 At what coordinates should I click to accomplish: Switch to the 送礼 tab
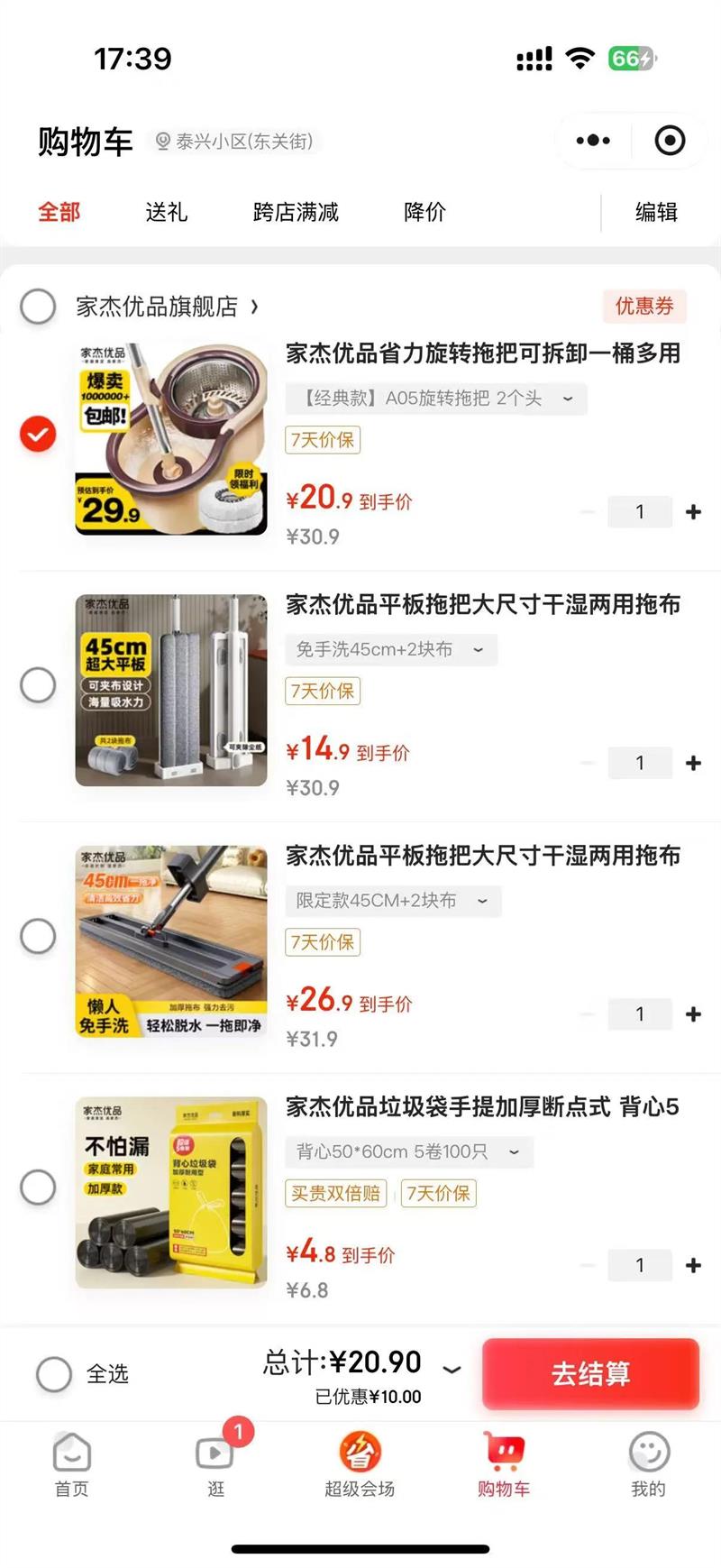point(166,212)
